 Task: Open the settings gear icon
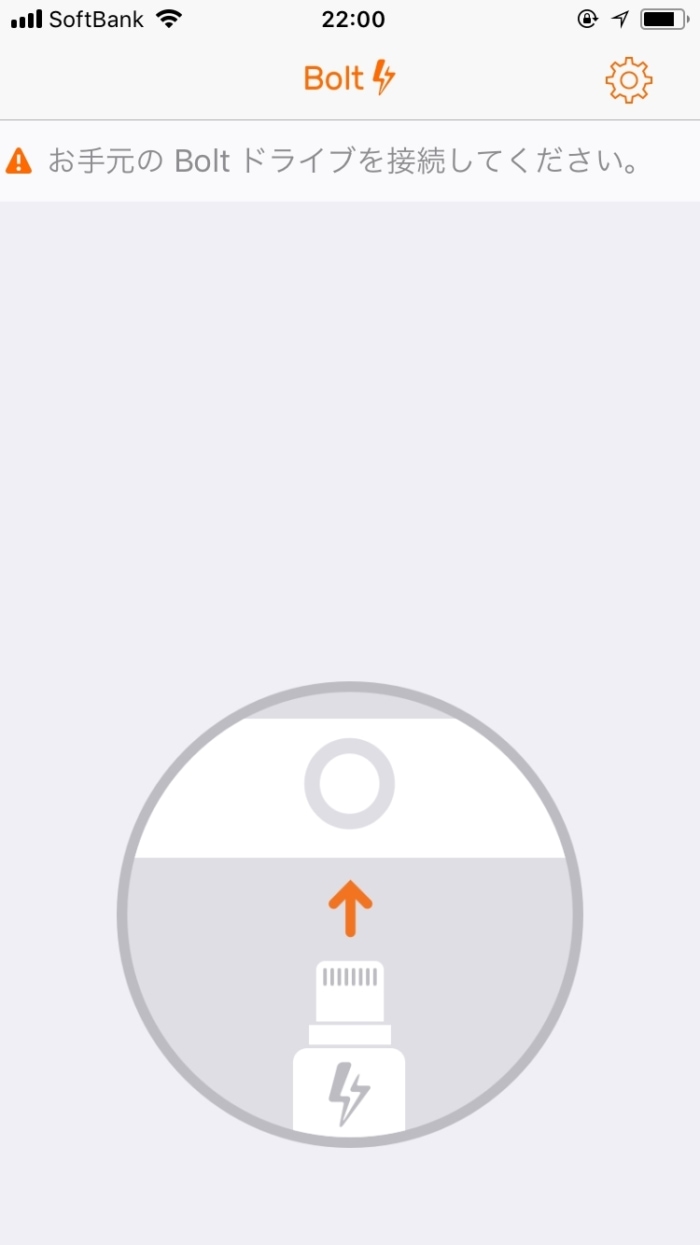tap(628, 80)
